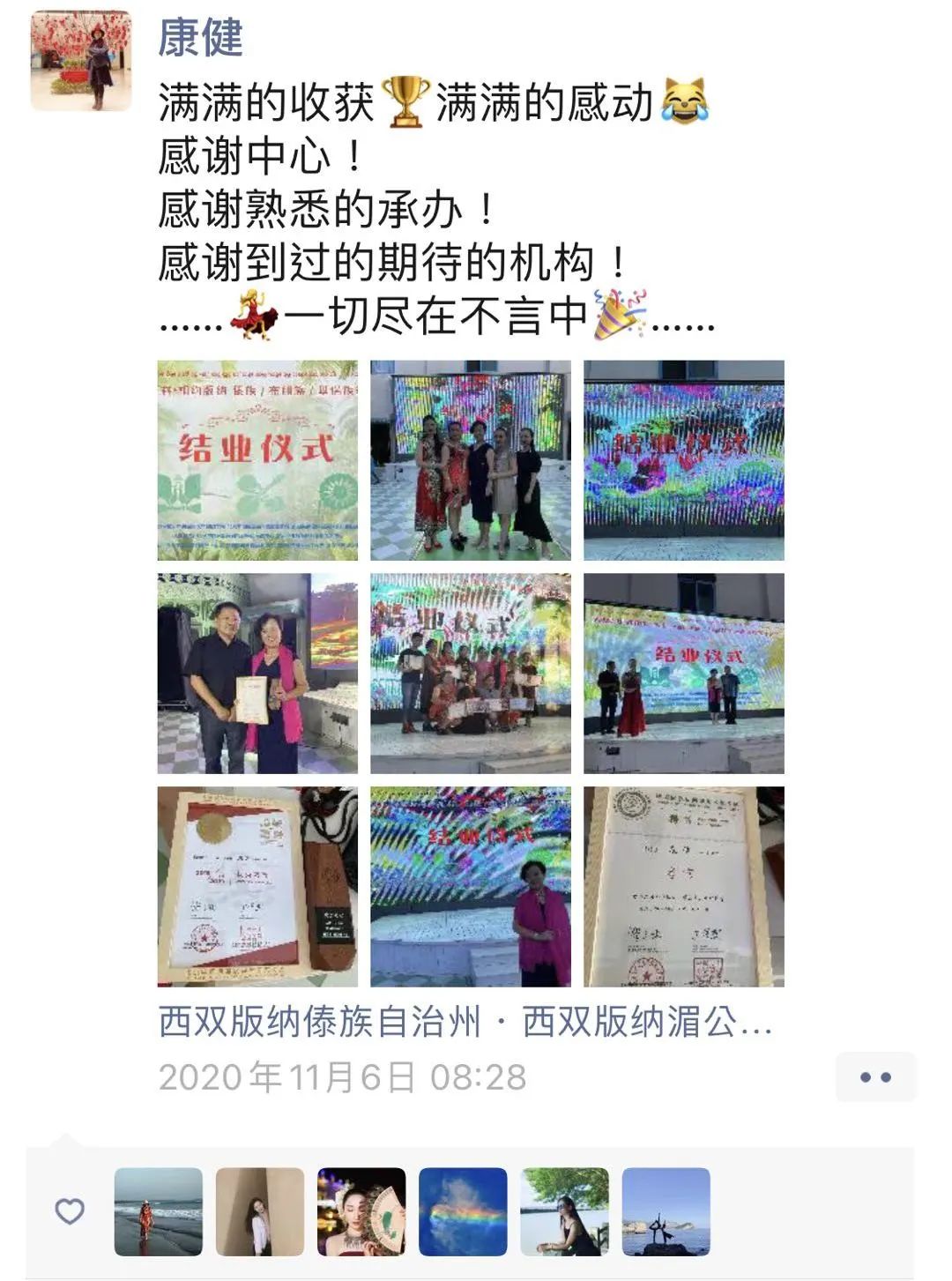Open the 康健 username link
The height and width of the screenshot is (1281, 952).
coord(200,38)
